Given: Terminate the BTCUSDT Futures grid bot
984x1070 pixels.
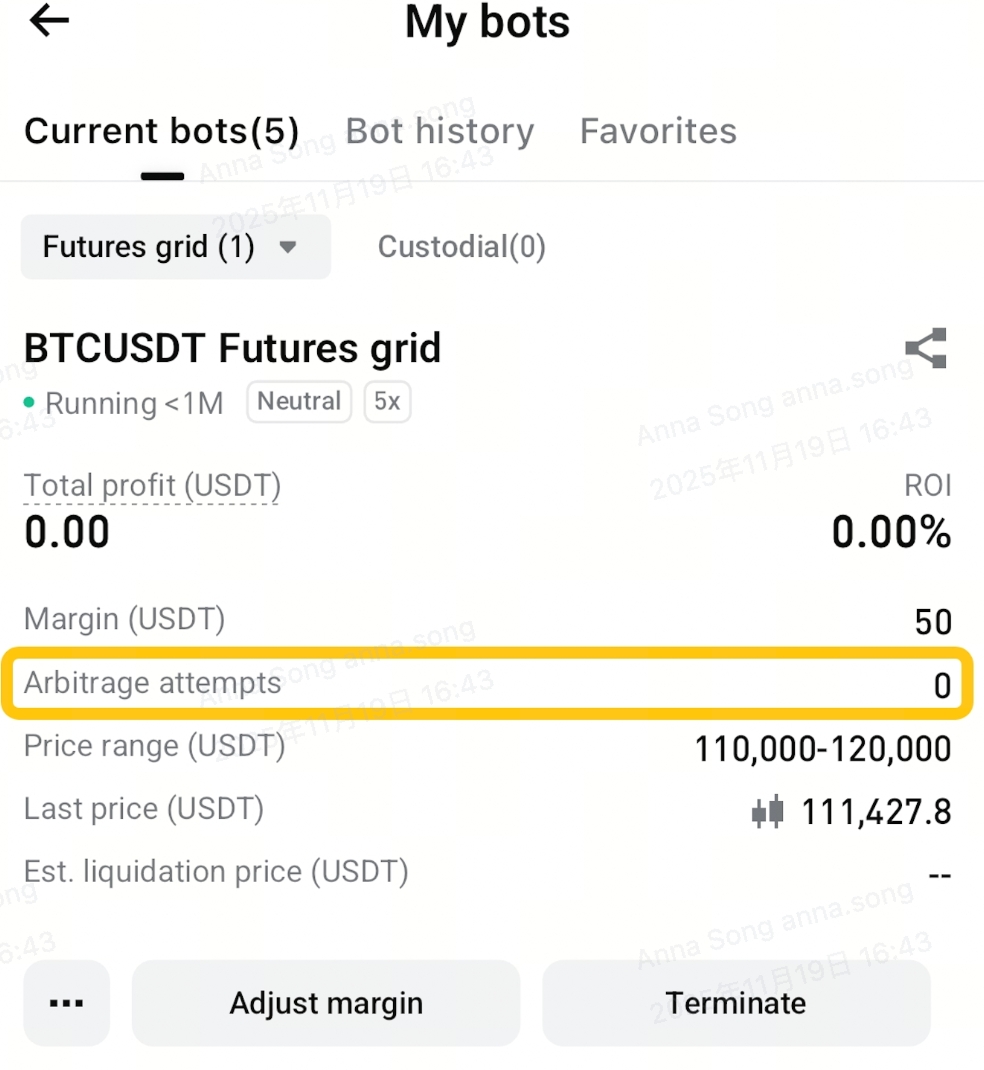Looking at the screenshot, I should (736, 1003).
